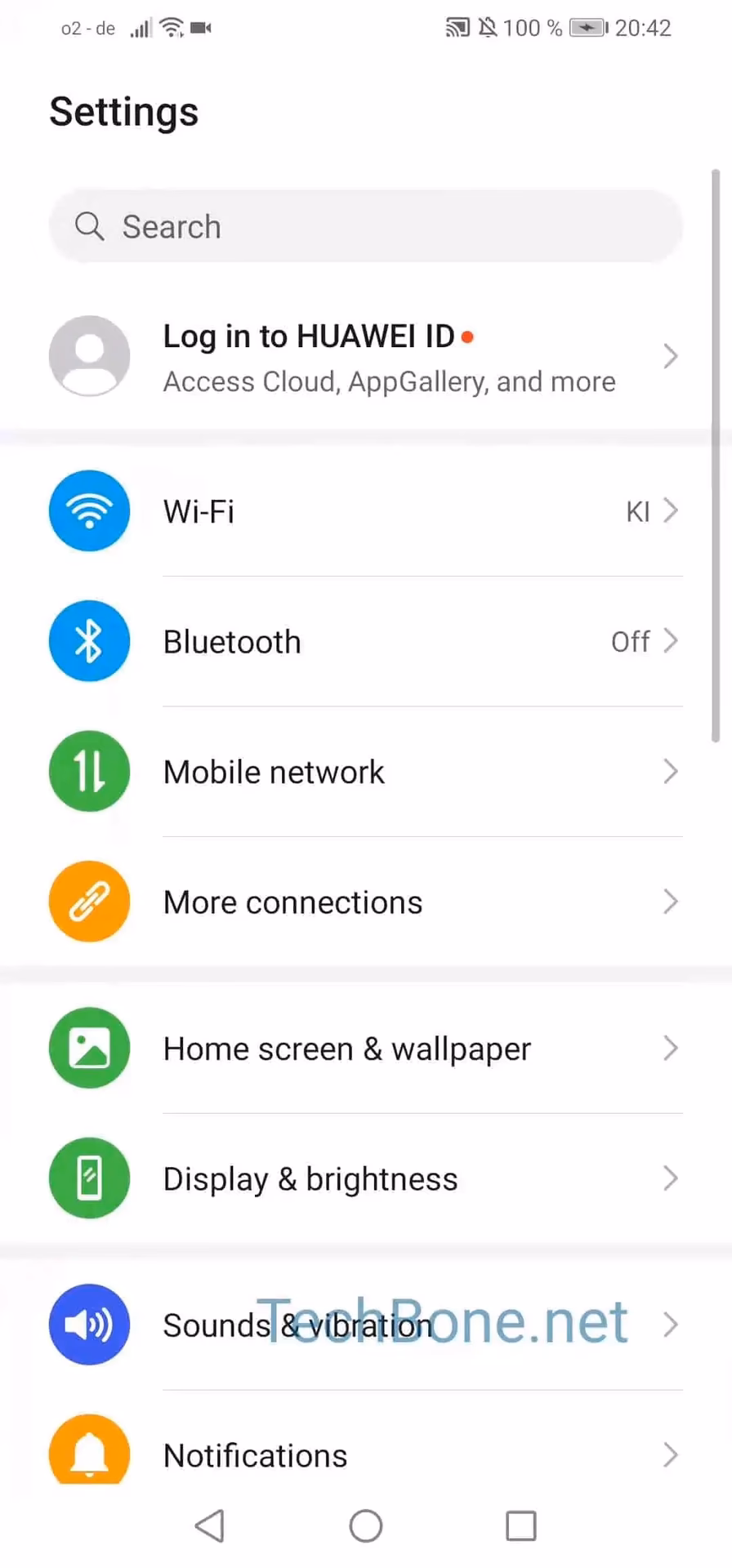Viewport: 732px width, 1568px height.
Task: Tap the More connections link icon
Action: coord(89,901)
